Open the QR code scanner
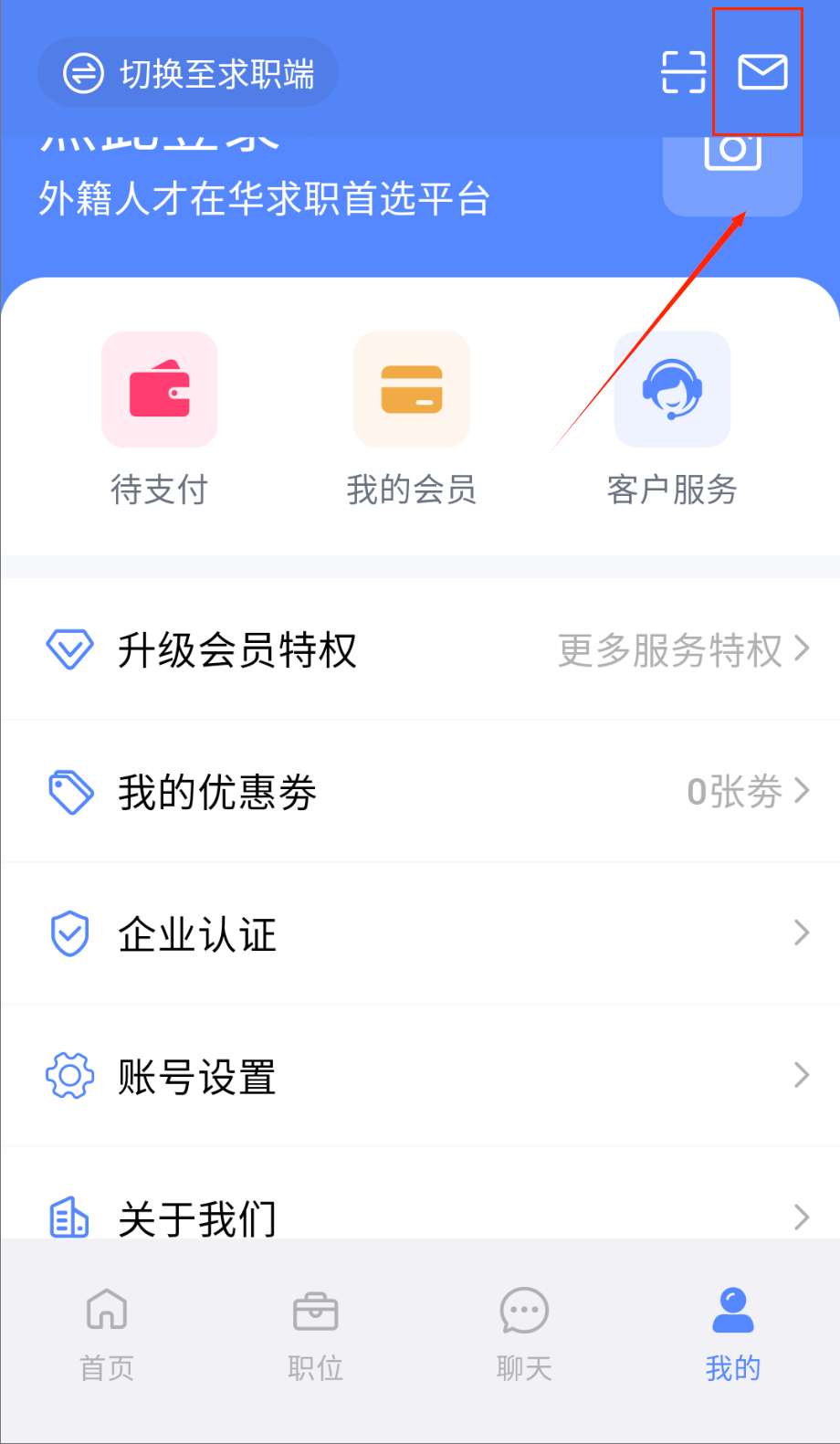The image size is (840, 1444). [x=683, y=72]
